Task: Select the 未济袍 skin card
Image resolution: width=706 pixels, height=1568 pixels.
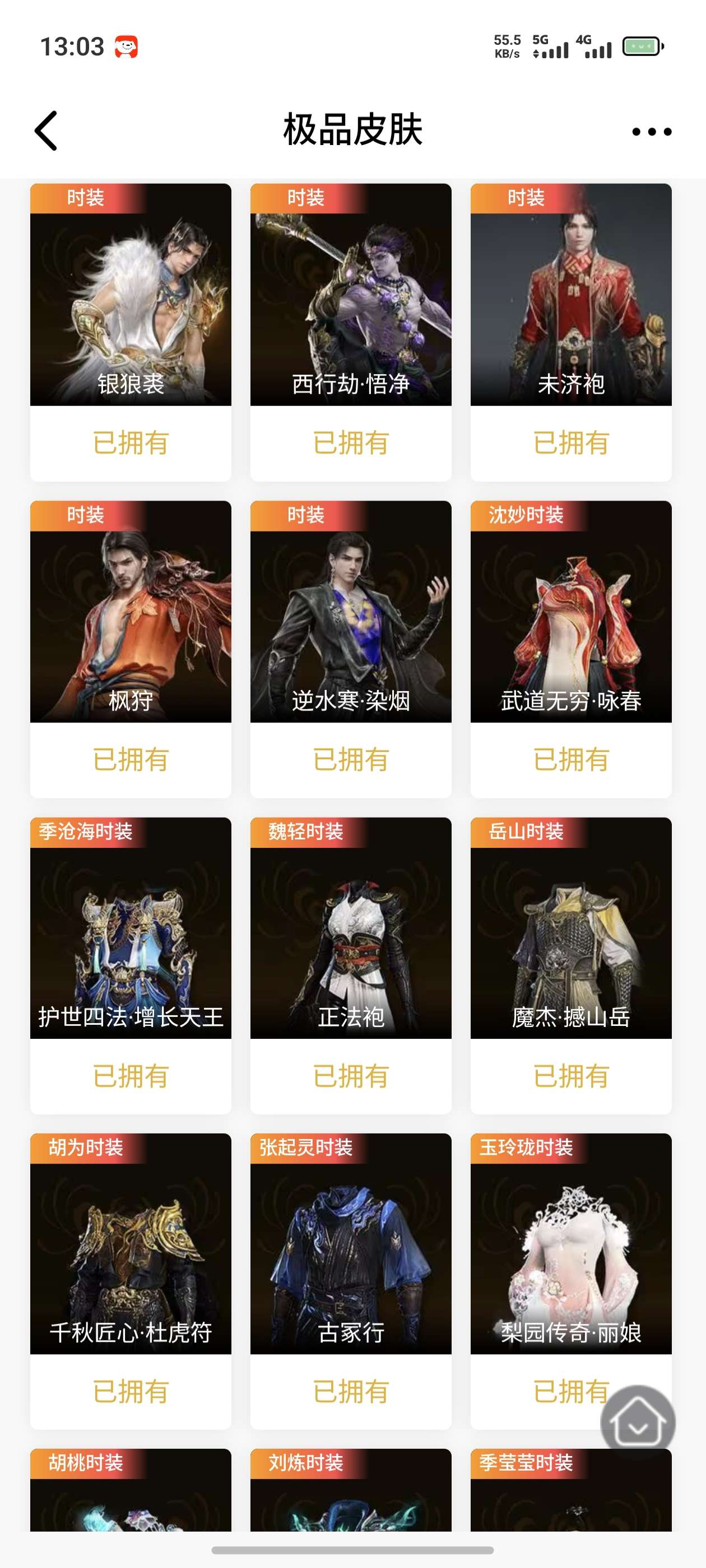Action: point(571,304)
